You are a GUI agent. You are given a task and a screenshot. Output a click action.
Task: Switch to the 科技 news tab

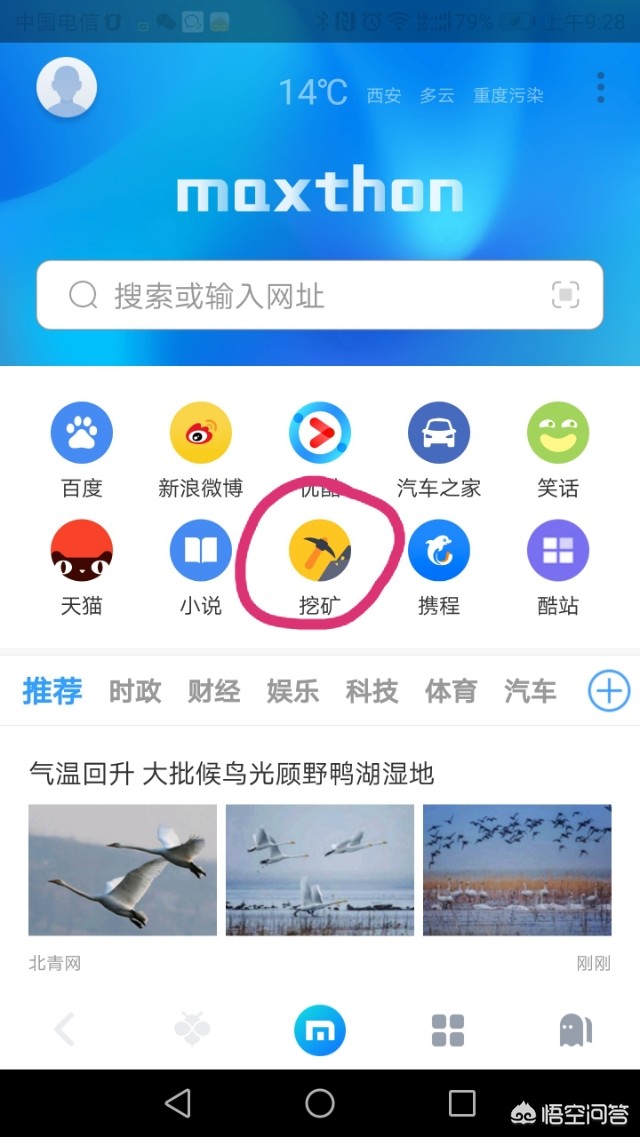(371, 691)
